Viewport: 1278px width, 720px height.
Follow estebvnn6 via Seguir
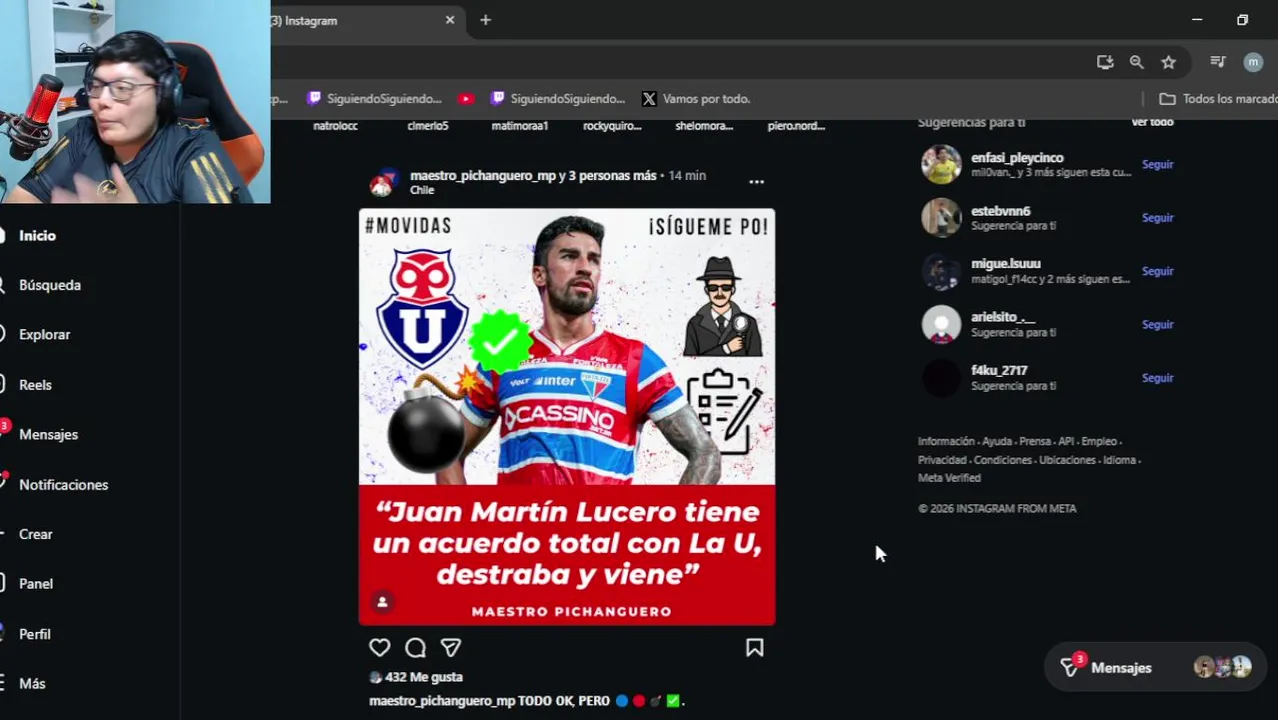(x=1157, y=218)
